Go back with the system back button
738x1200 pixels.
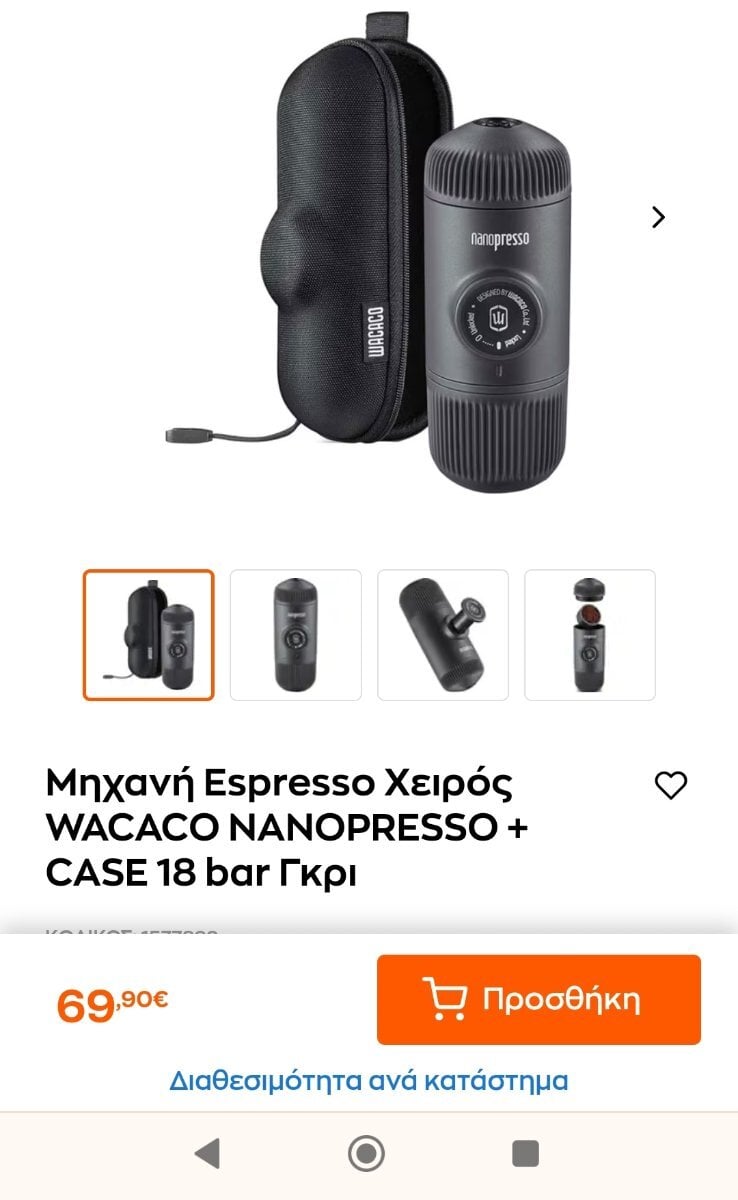tap(207, 1153)
